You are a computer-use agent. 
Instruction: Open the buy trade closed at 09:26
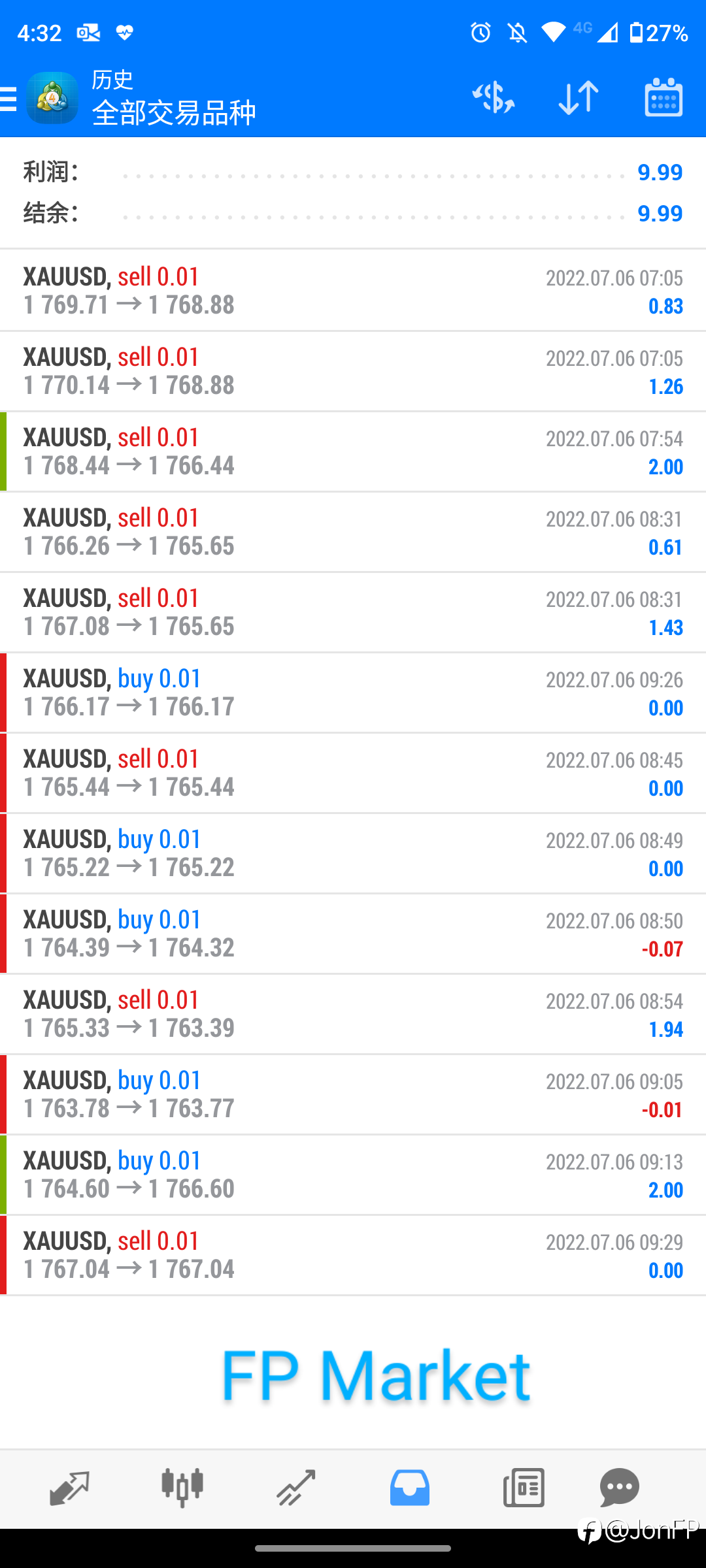click(353, 693)
